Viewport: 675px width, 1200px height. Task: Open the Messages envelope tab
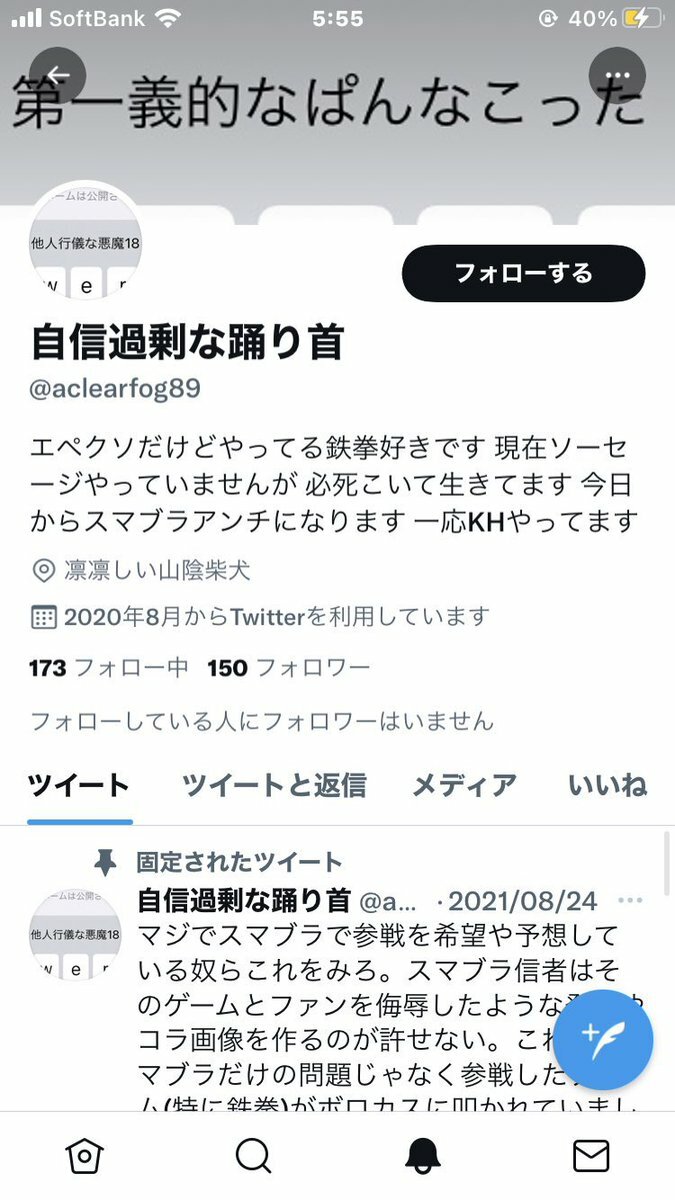point(591,1156)
